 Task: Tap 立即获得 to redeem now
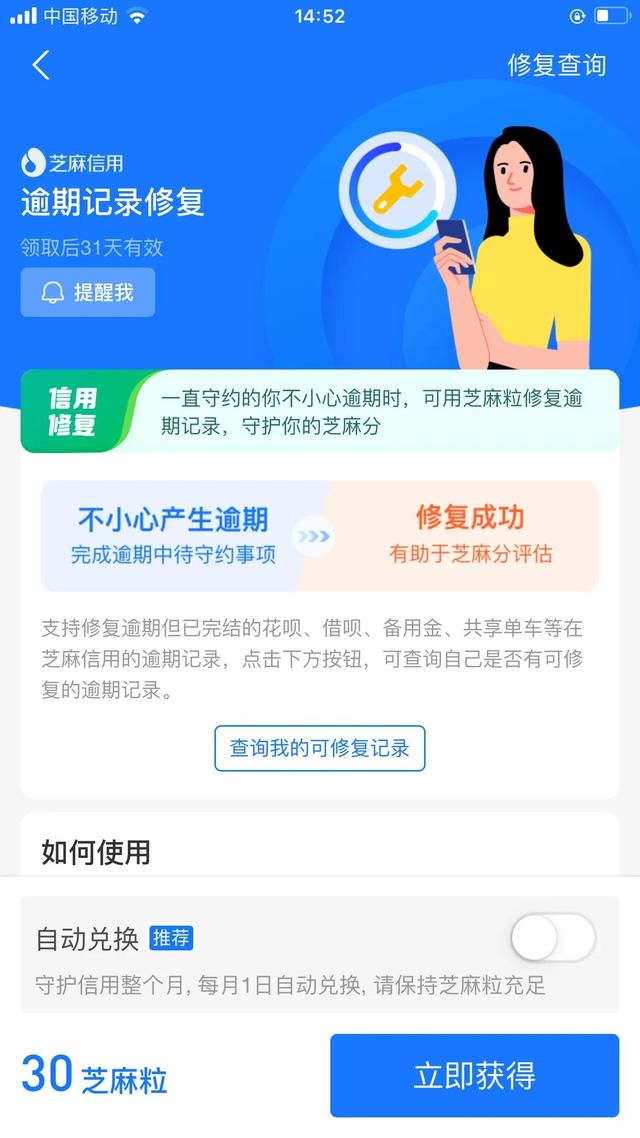[474, 1075]
